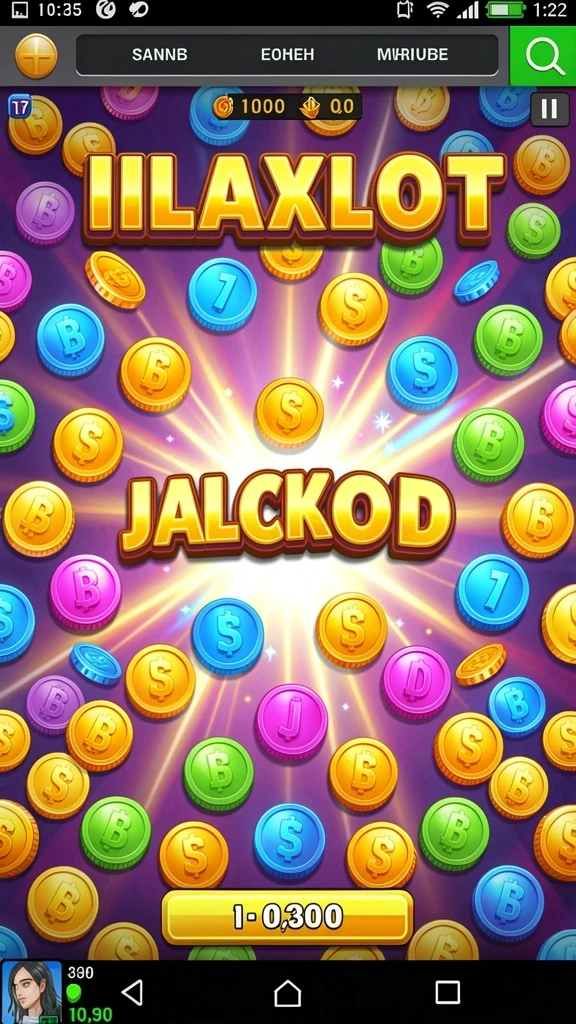This screenshot has width=576, height=1024.
Task: Open the player avatar profile
Action: [31, 991]
